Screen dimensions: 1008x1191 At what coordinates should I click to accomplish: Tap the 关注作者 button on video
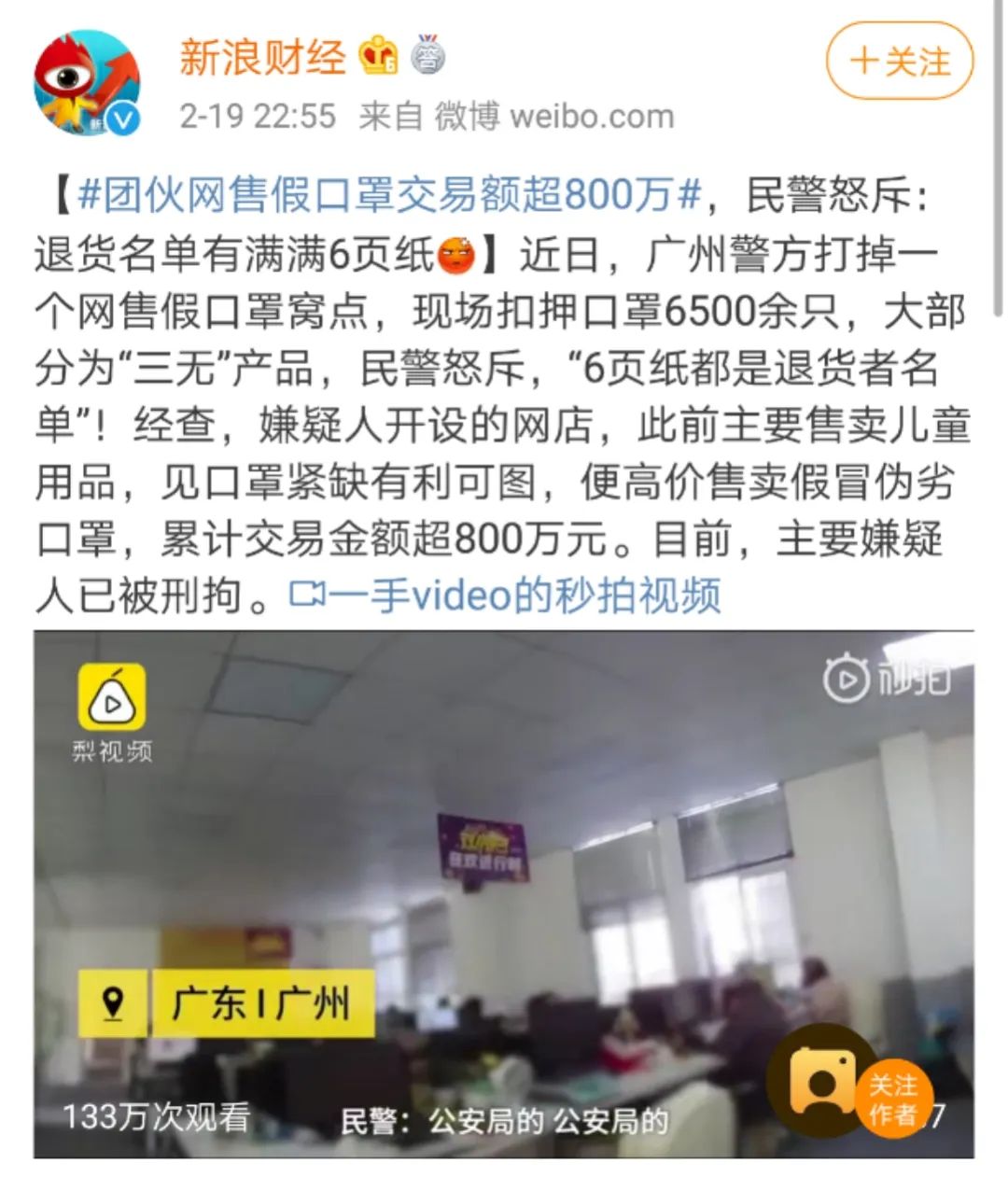click(x=891, y=1100)
